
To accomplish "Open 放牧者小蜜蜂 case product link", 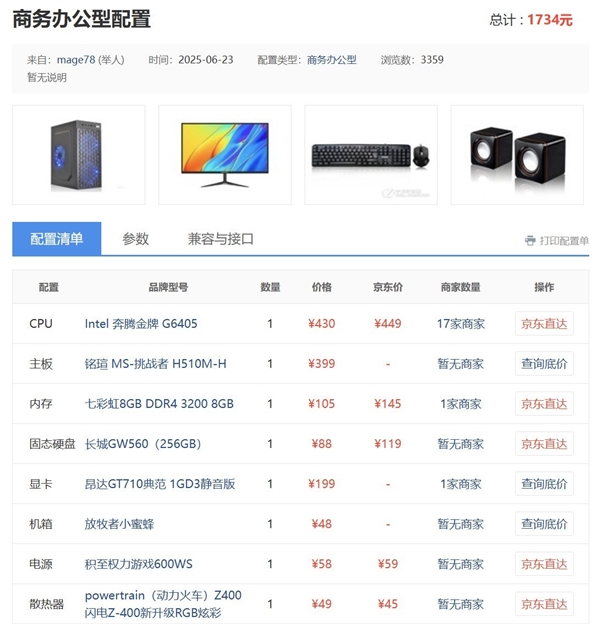I will pyautogui.click(x=119, y=524).
